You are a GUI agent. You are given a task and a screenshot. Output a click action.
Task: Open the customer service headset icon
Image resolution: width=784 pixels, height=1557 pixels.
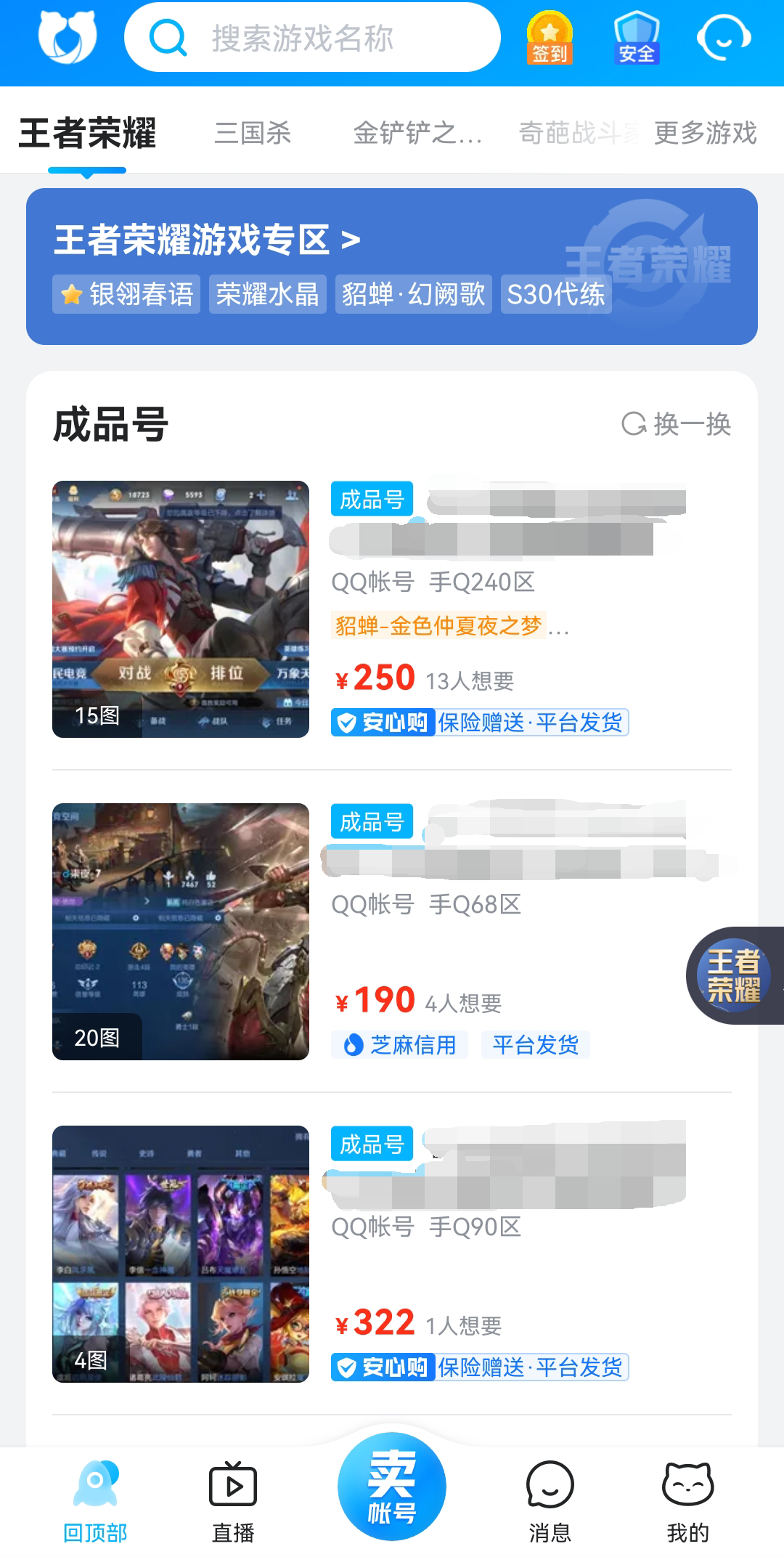724,38
